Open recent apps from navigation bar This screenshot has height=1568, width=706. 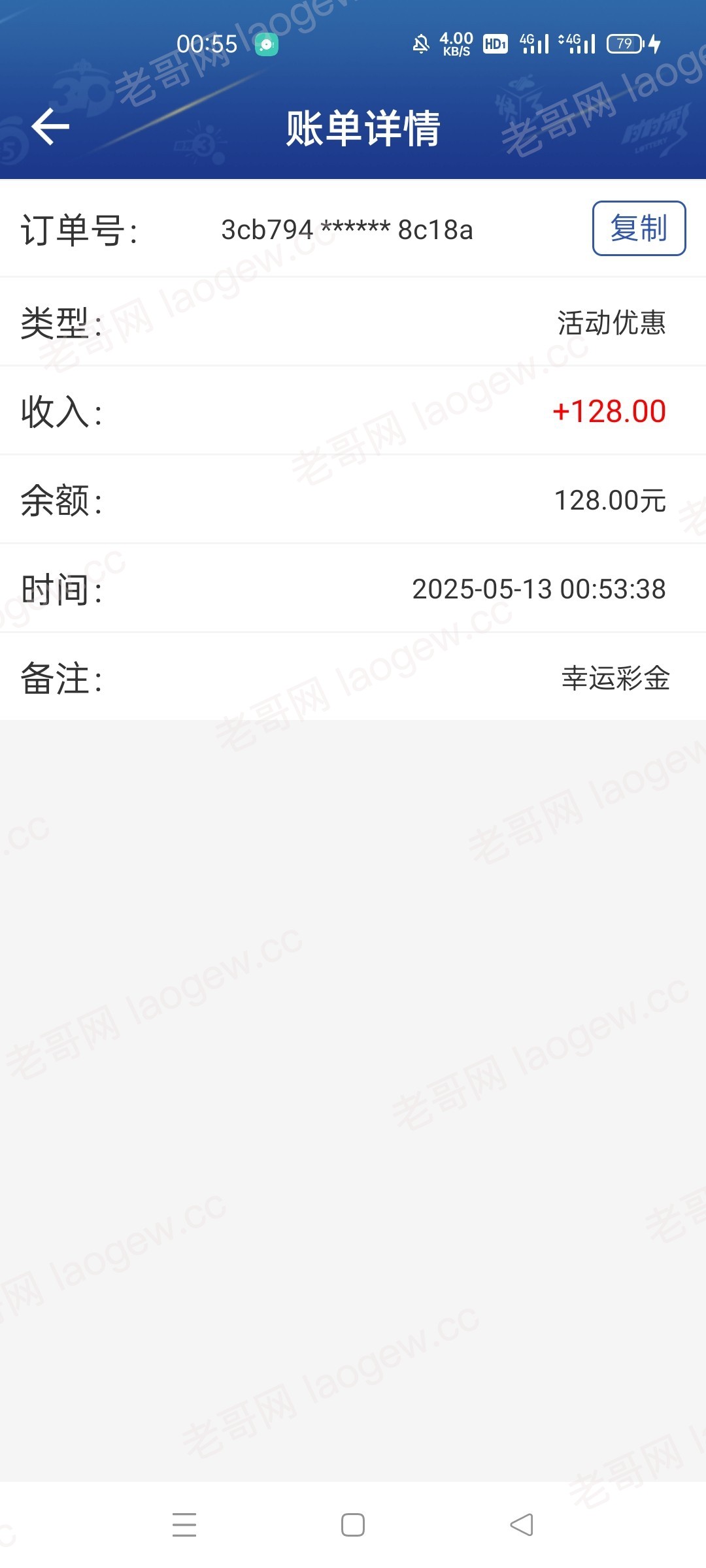(x=184, y=1525)
